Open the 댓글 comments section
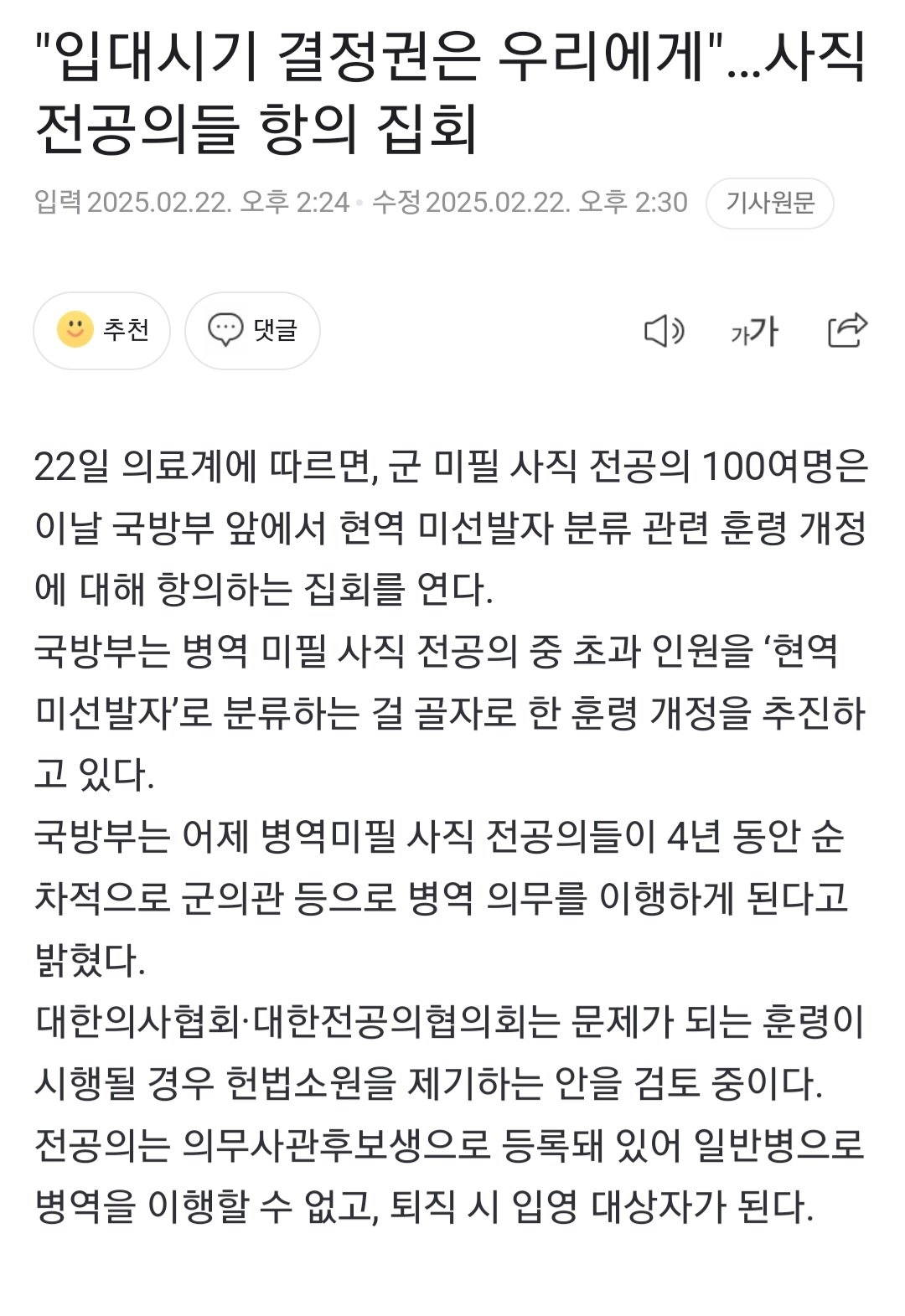 click(x=252, y=330)
